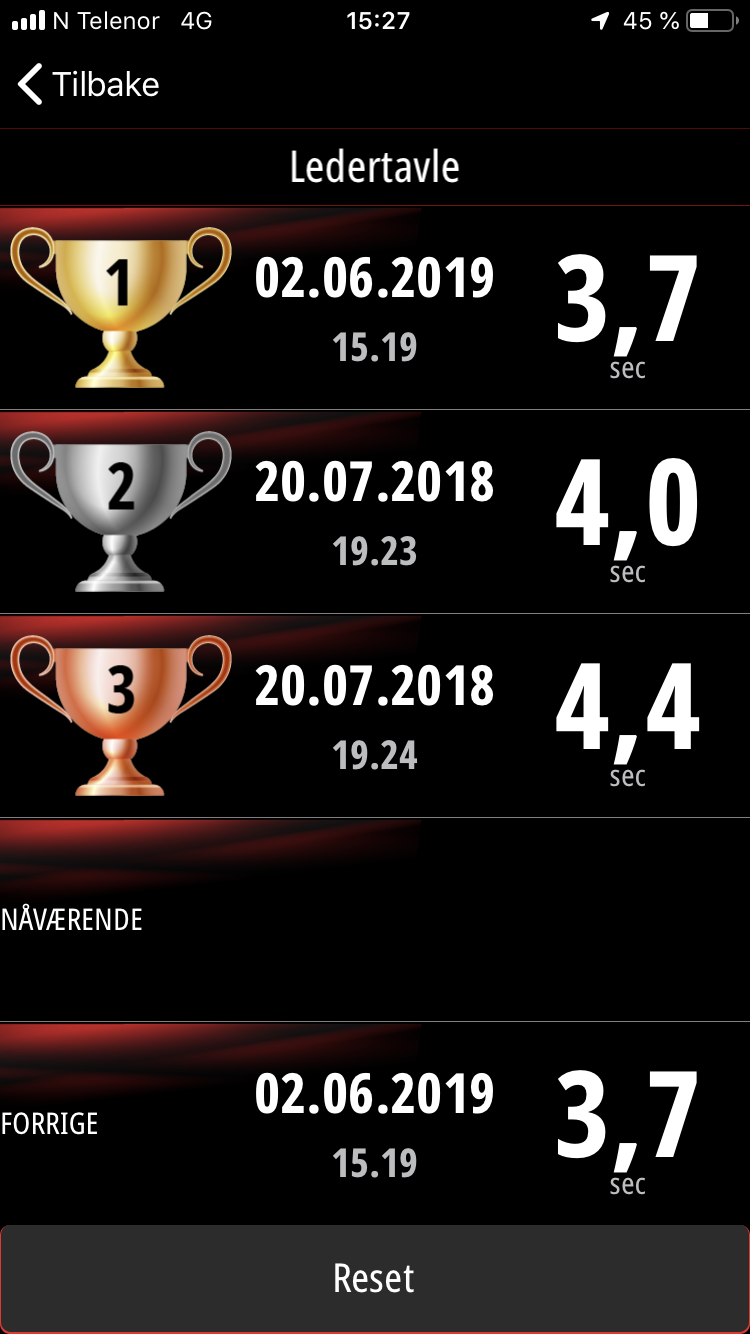Go back using the Tilbake button
The image size is (750, 1334).
[x=88, y=85]
